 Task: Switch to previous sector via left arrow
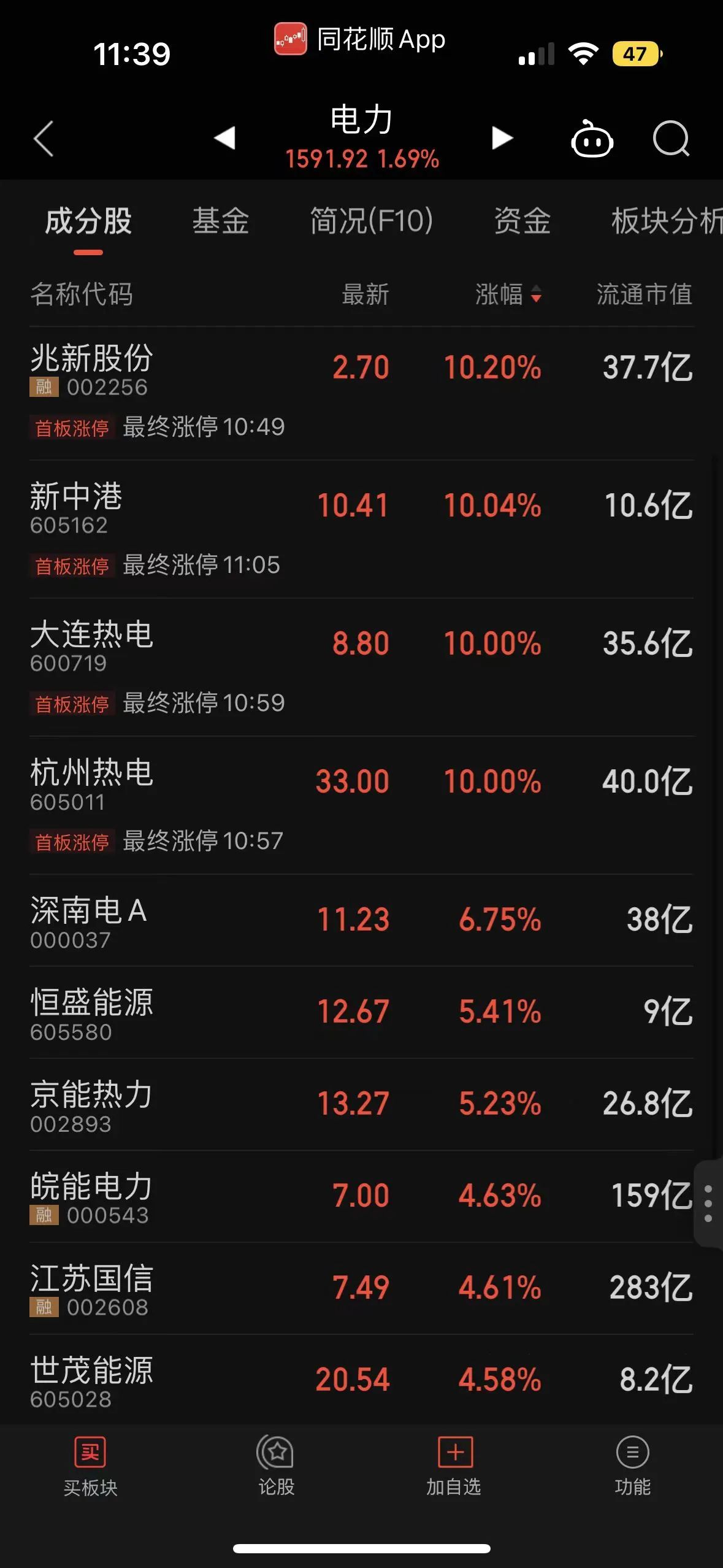tap(226, 140)
